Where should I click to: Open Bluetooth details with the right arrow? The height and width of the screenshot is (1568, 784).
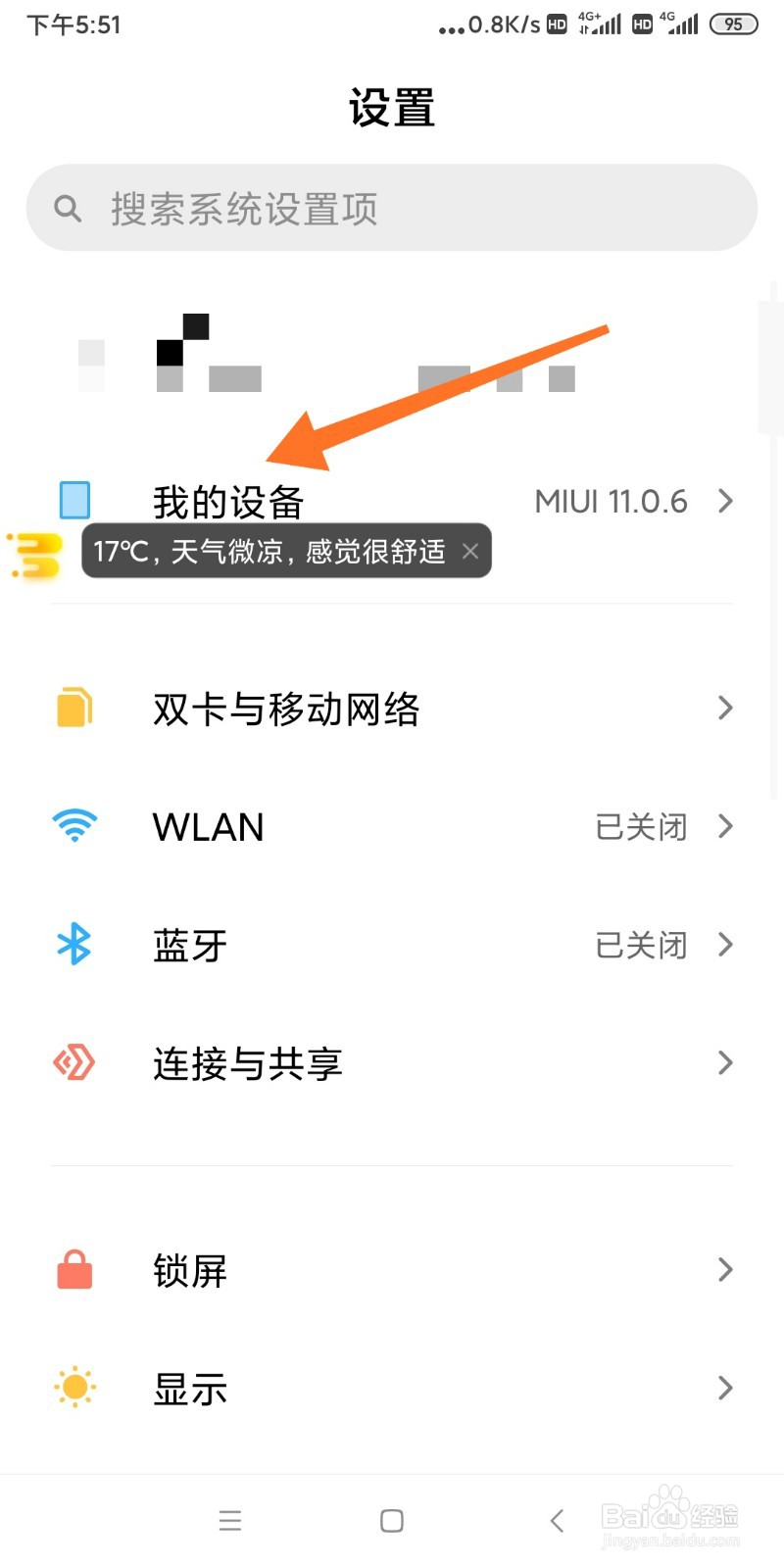point(725,944)
